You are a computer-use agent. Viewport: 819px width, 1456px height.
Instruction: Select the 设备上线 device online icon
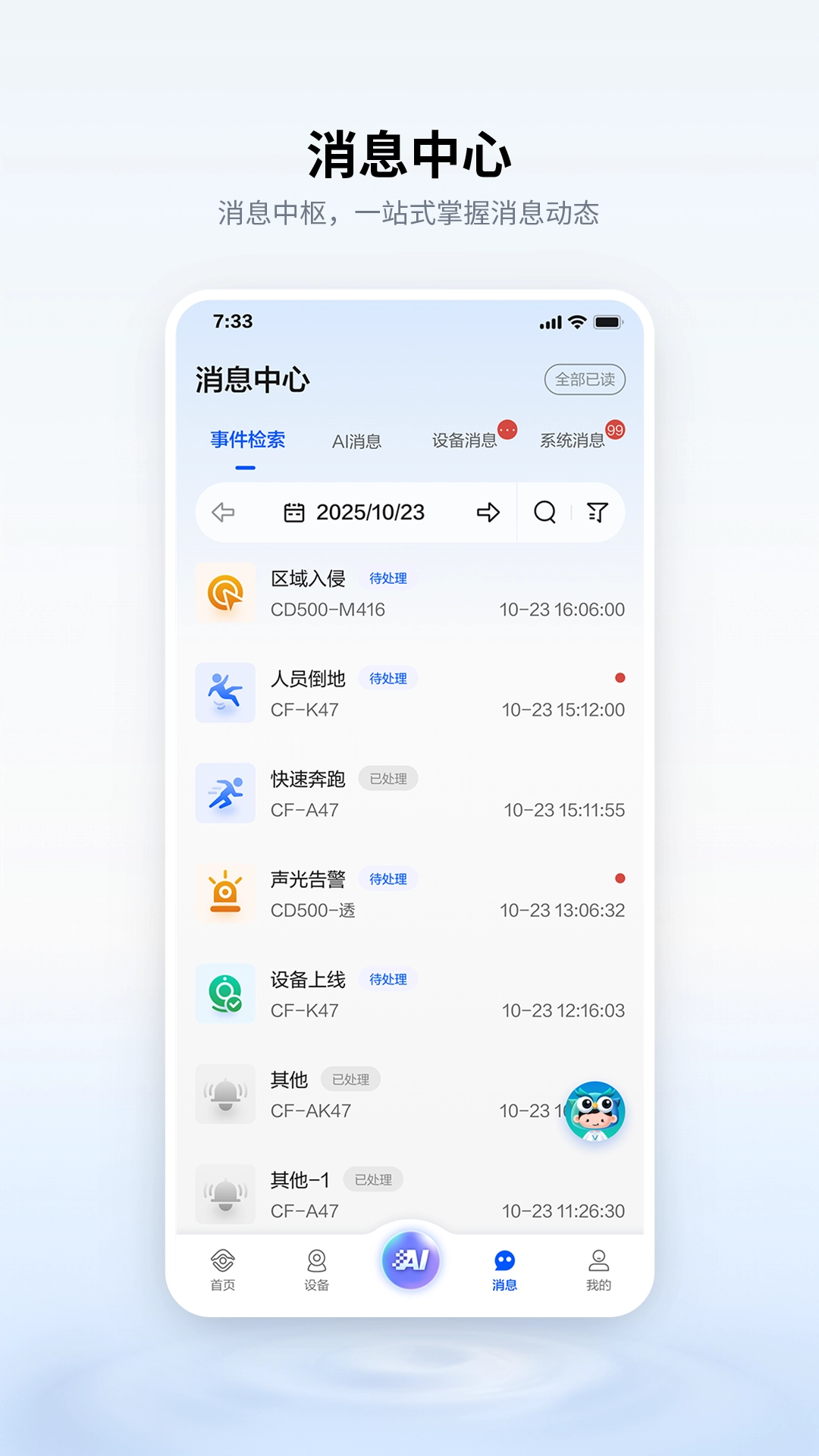(225, 993)
